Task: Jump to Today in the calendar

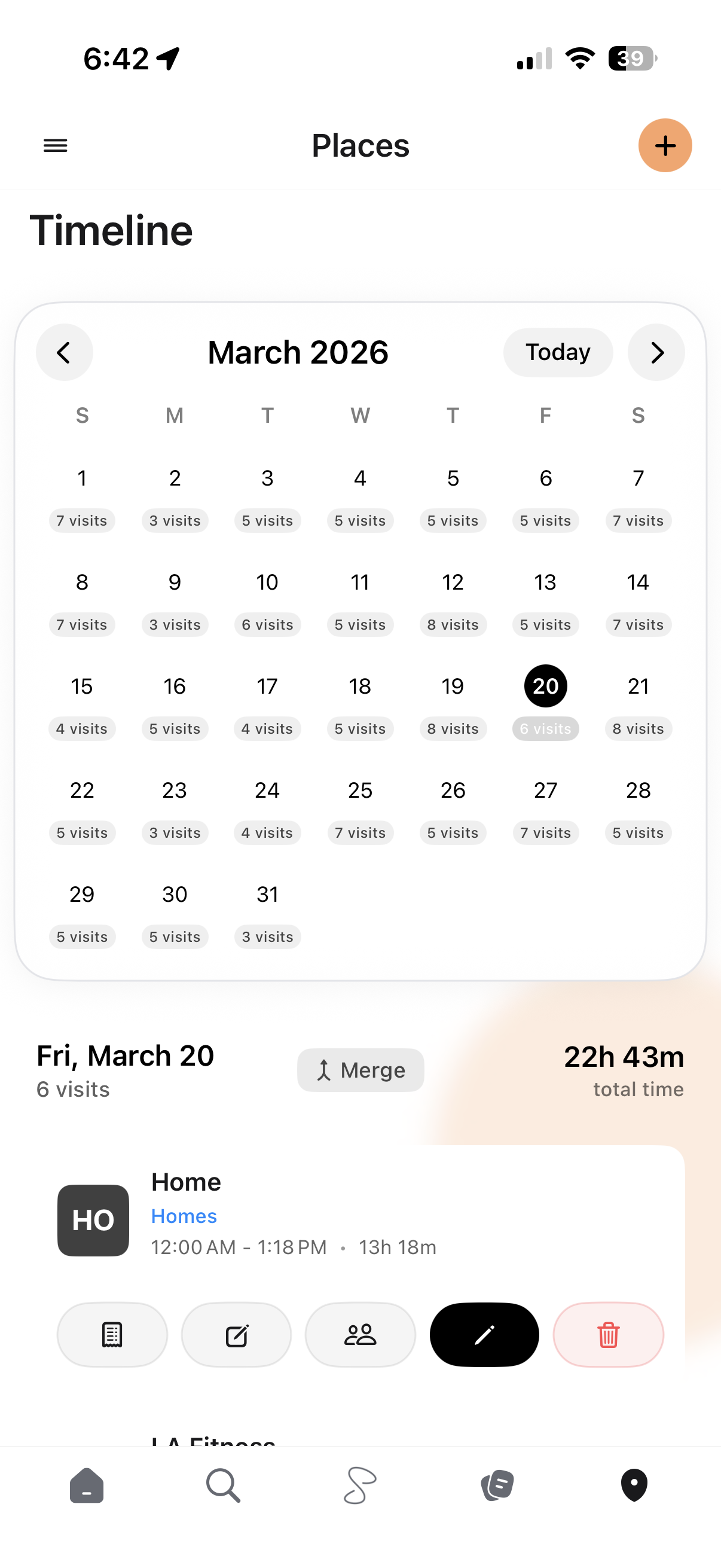Action: pos(557,352)
